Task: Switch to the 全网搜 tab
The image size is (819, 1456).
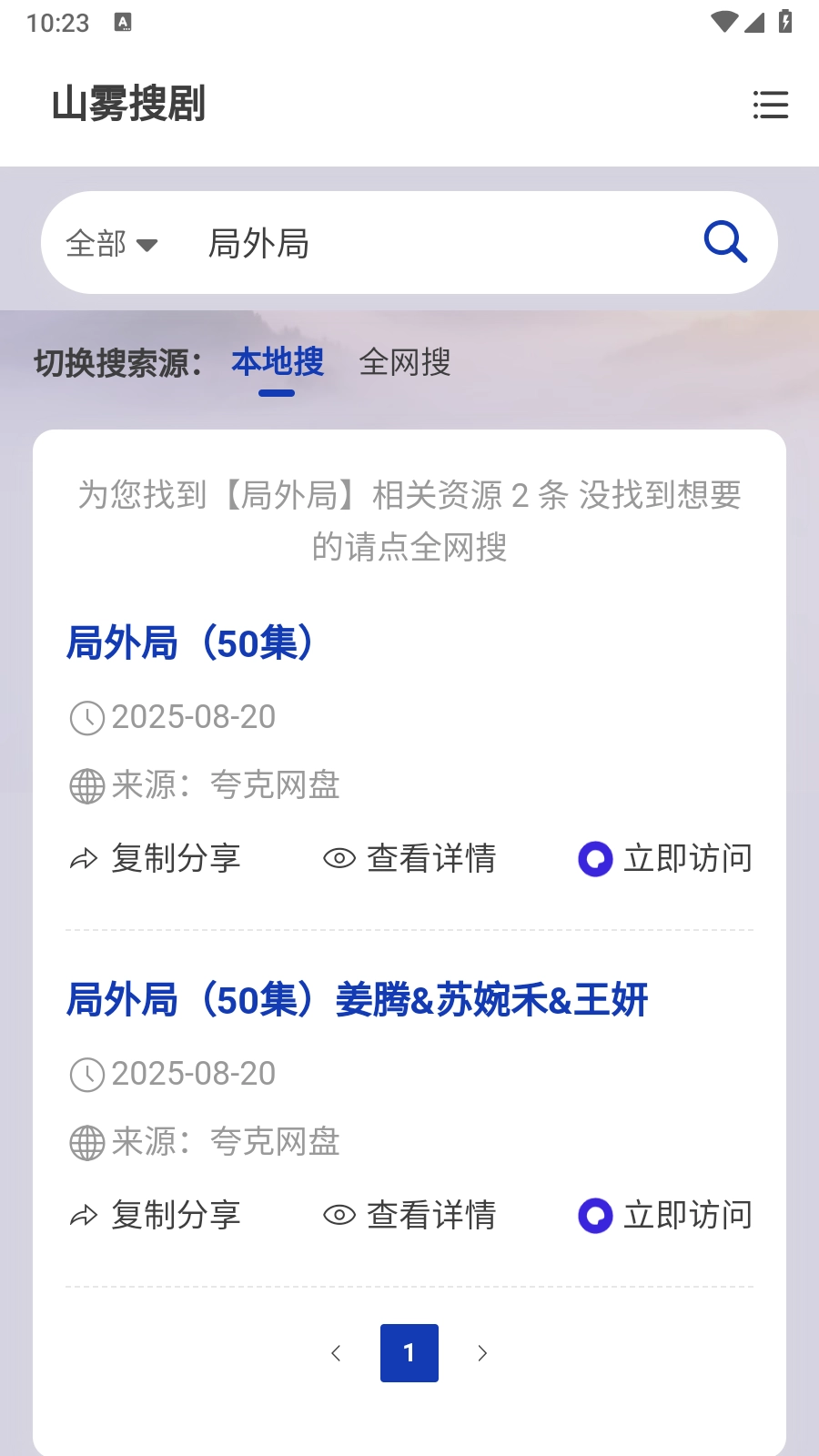Action: (x=404, y=363)
